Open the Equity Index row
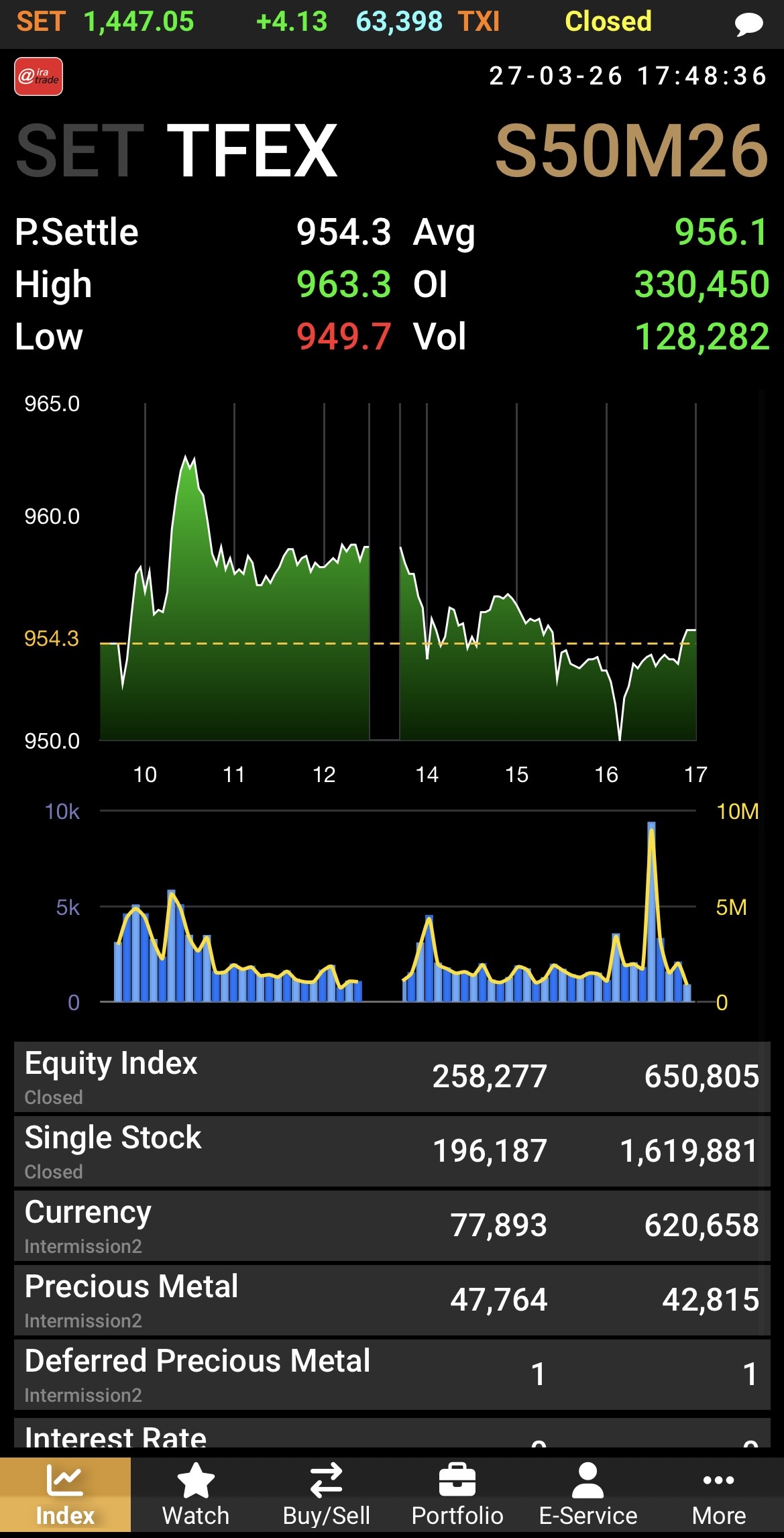This screenshot has height=1538, width=784. 392,1077
